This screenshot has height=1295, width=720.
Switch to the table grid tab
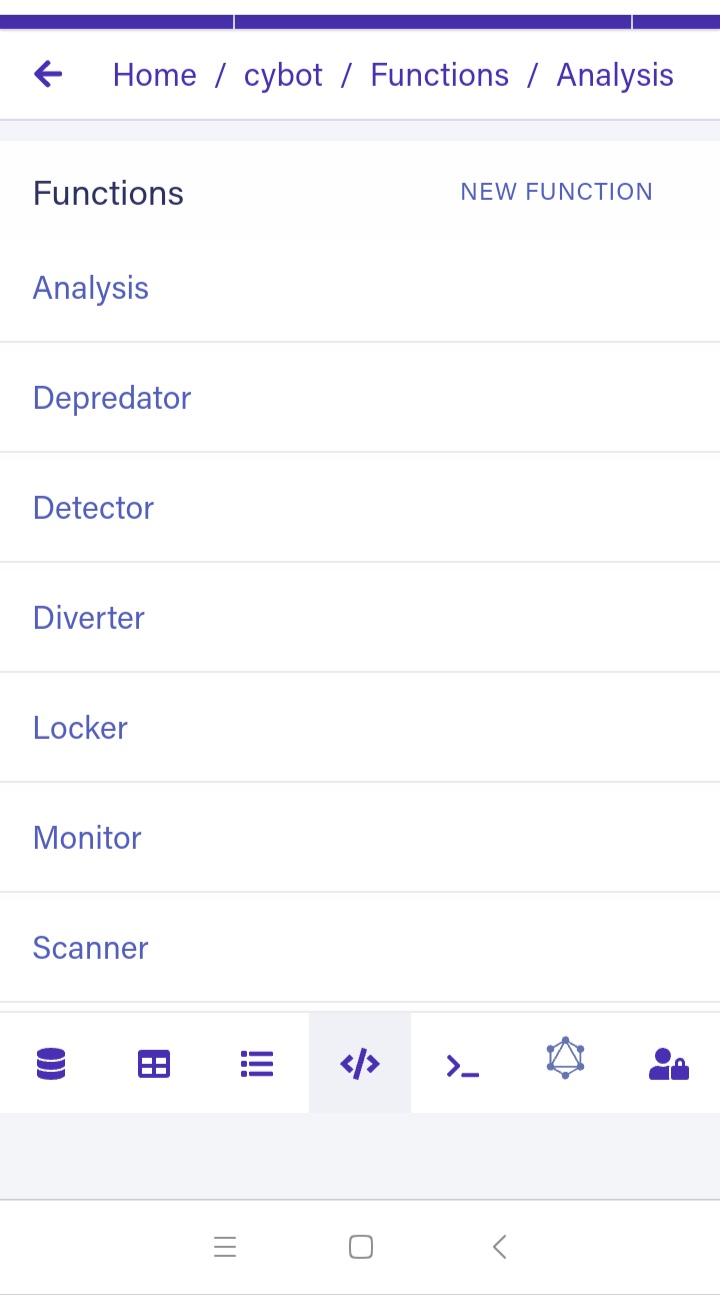154,1064
